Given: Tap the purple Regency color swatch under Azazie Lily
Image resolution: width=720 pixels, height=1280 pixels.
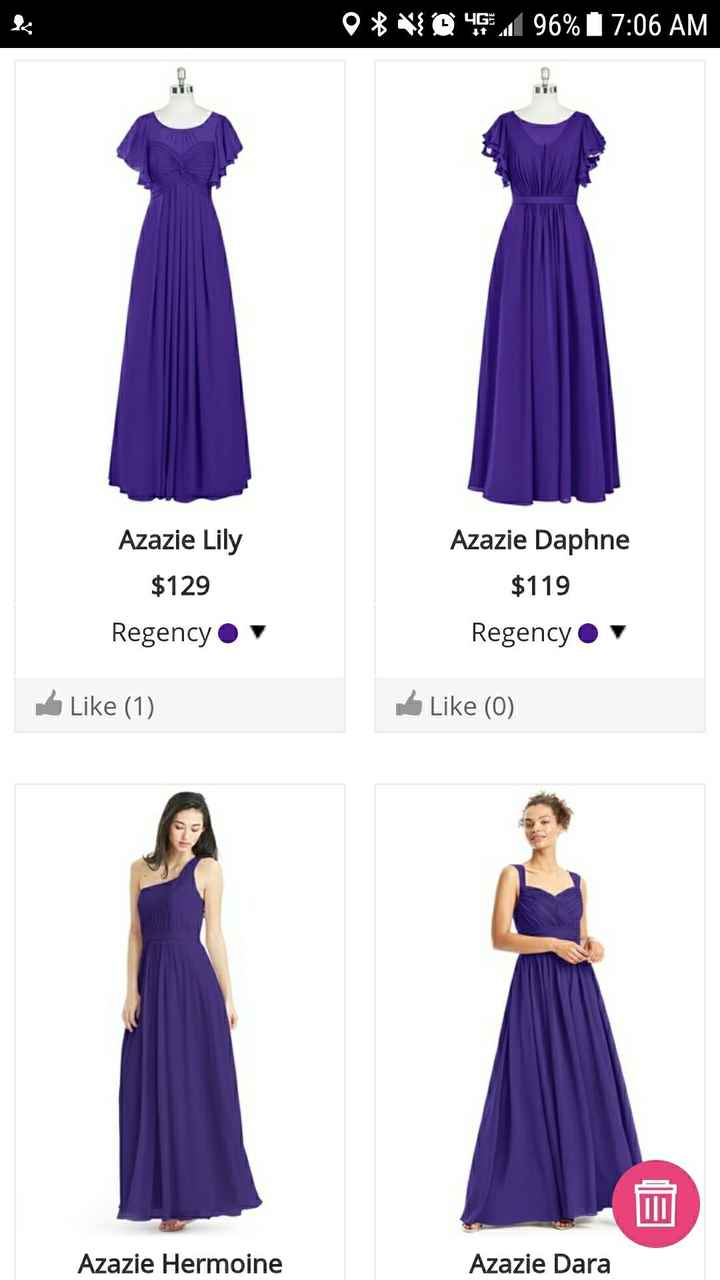Looking at the screenshot, I should pyautogui.click(x=227, y=632).
